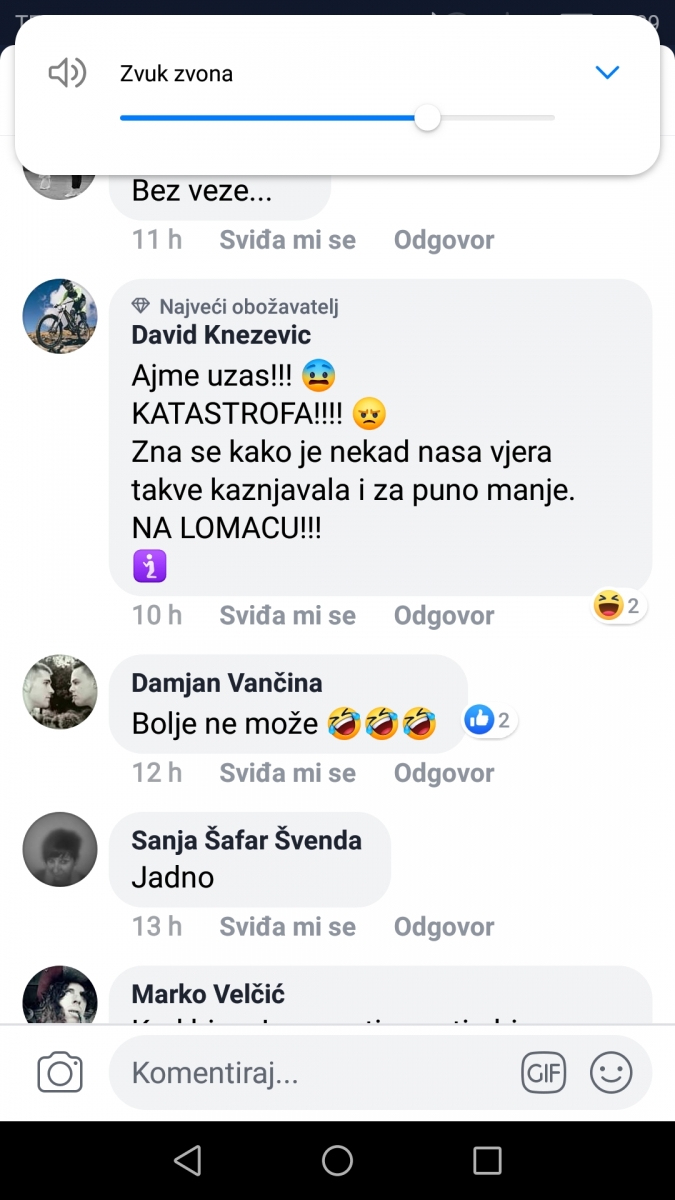
Task: Like Damjan Vančina's comment
Action: 287,773
